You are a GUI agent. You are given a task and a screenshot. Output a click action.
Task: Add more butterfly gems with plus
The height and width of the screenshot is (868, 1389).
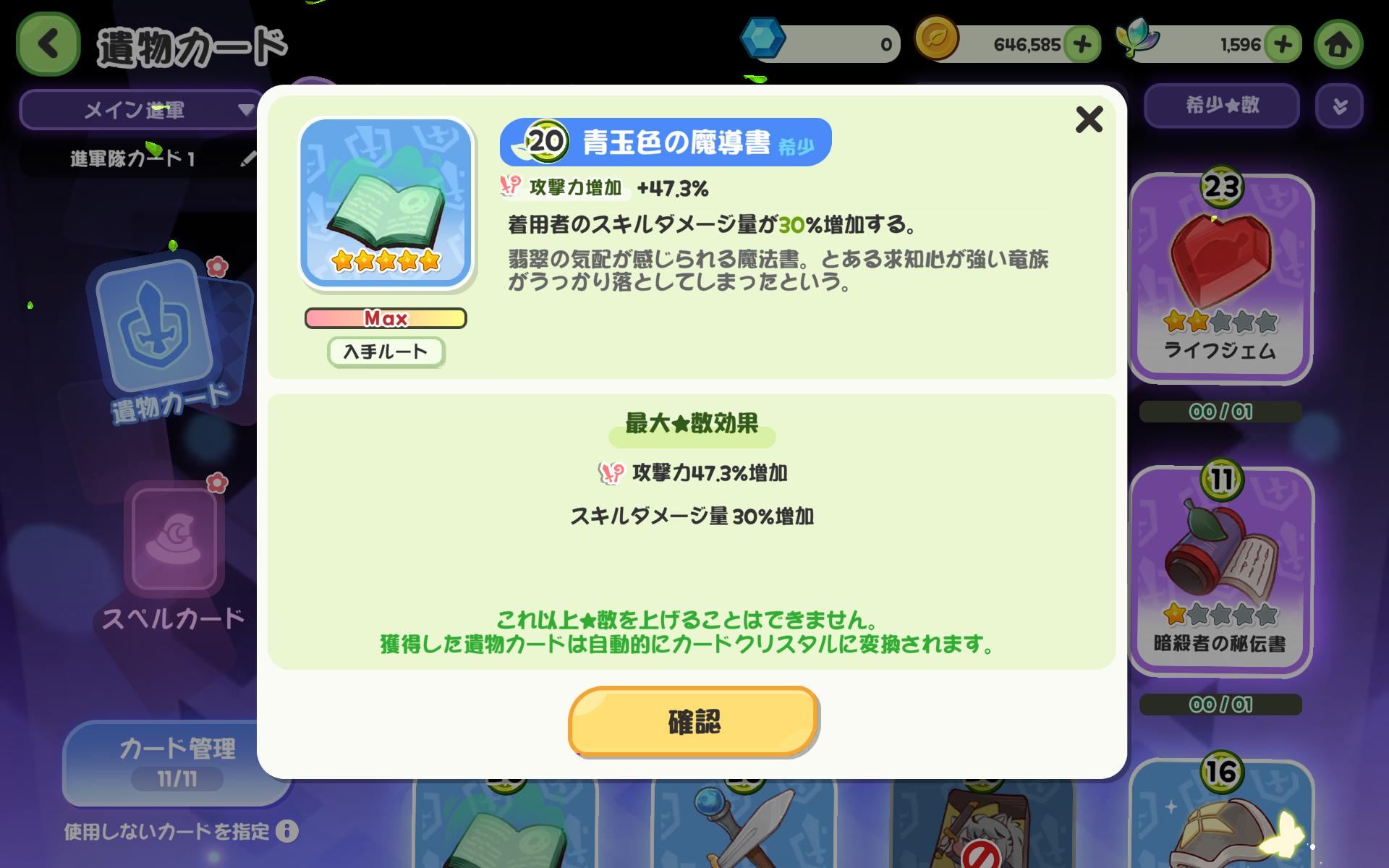[1283, 45]
